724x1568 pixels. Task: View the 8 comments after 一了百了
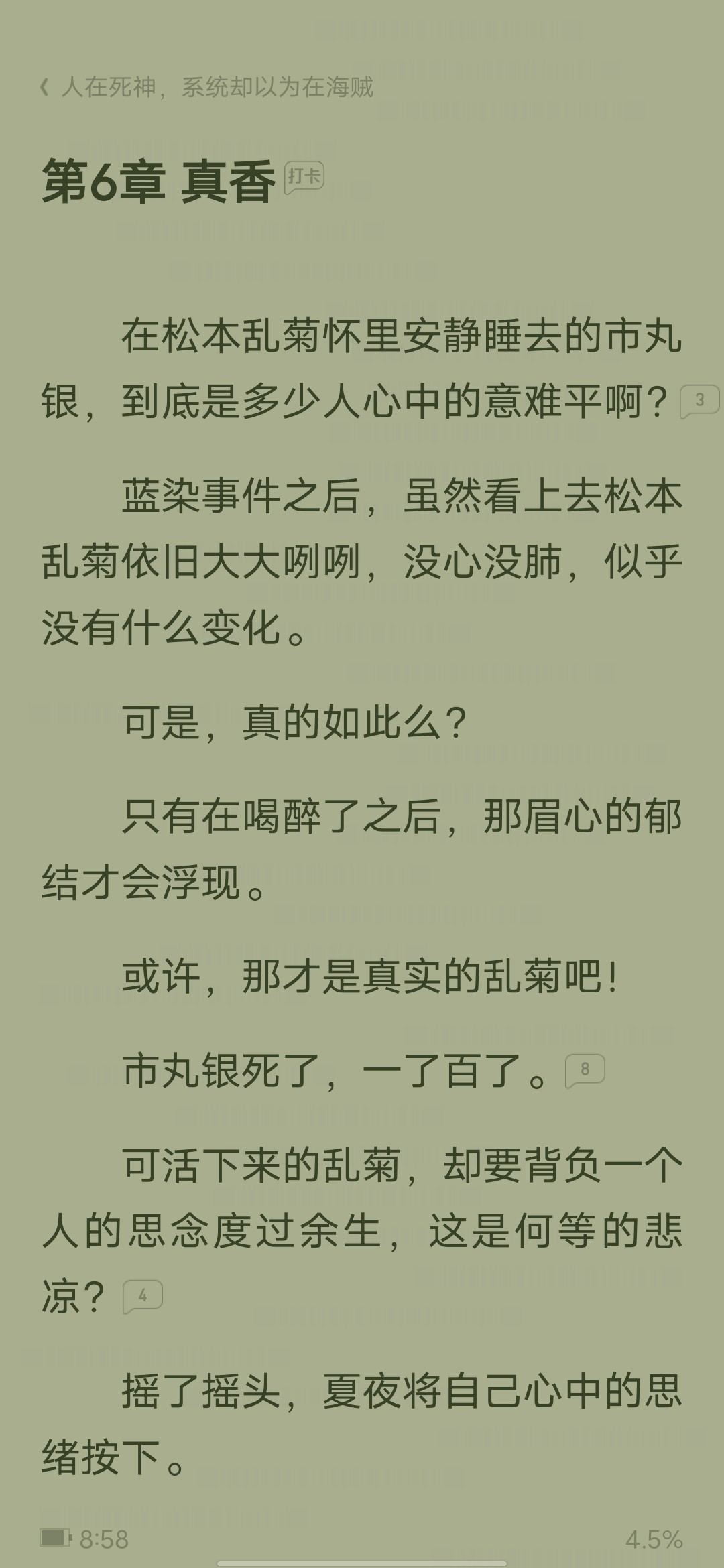click(x=585, y=1070)
